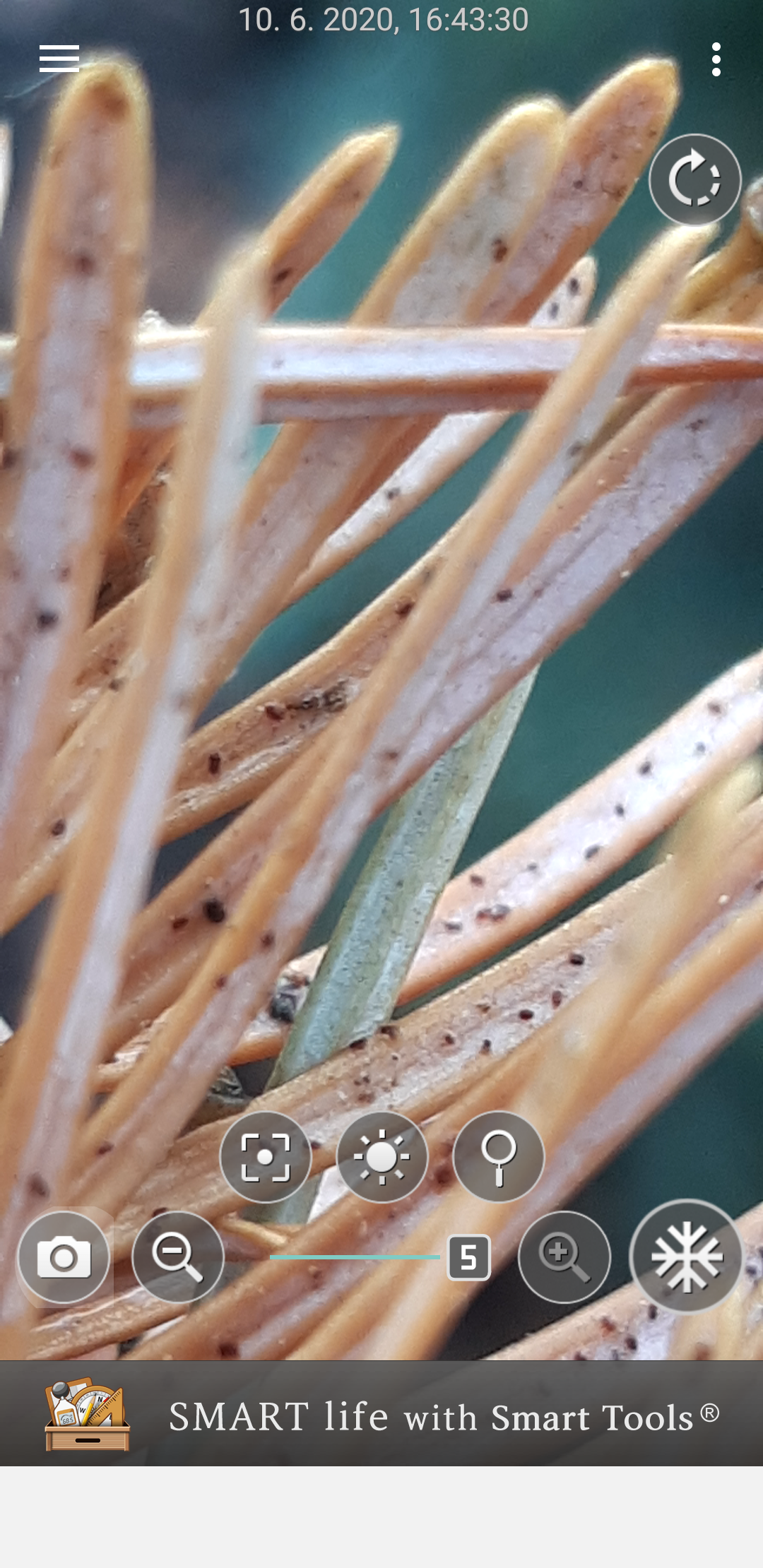Tap the zoom level slider bar
763x1568 pixels.
click(x=355, y=1257)
